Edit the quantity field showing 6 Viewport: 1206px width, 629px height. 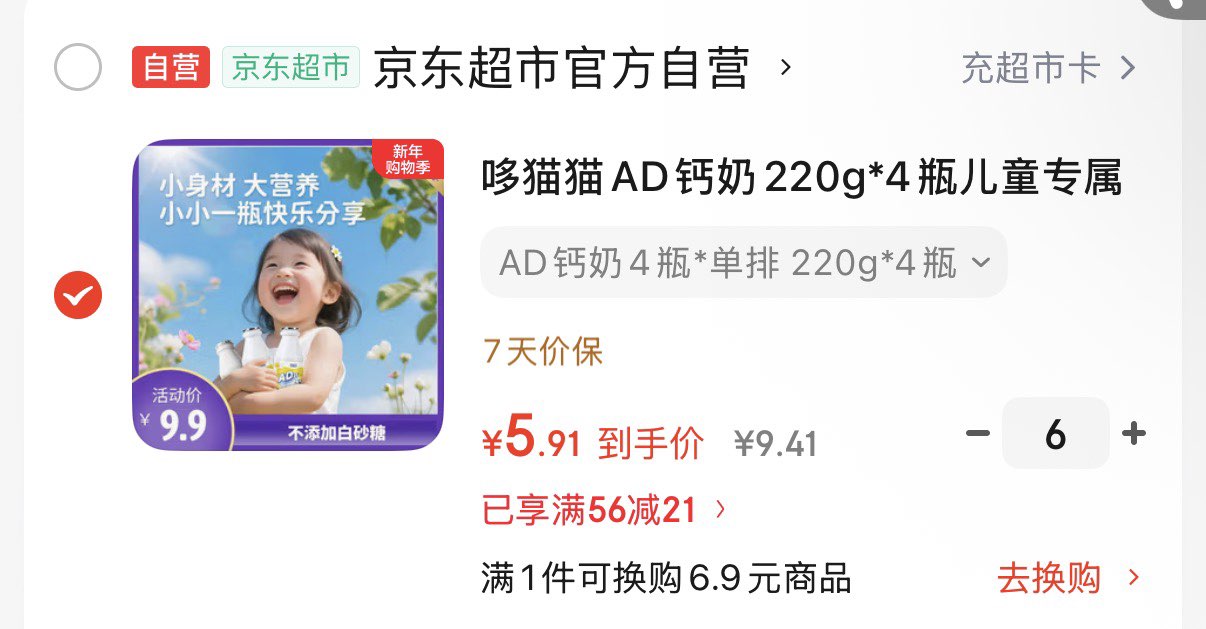(x=1055, y=434)
